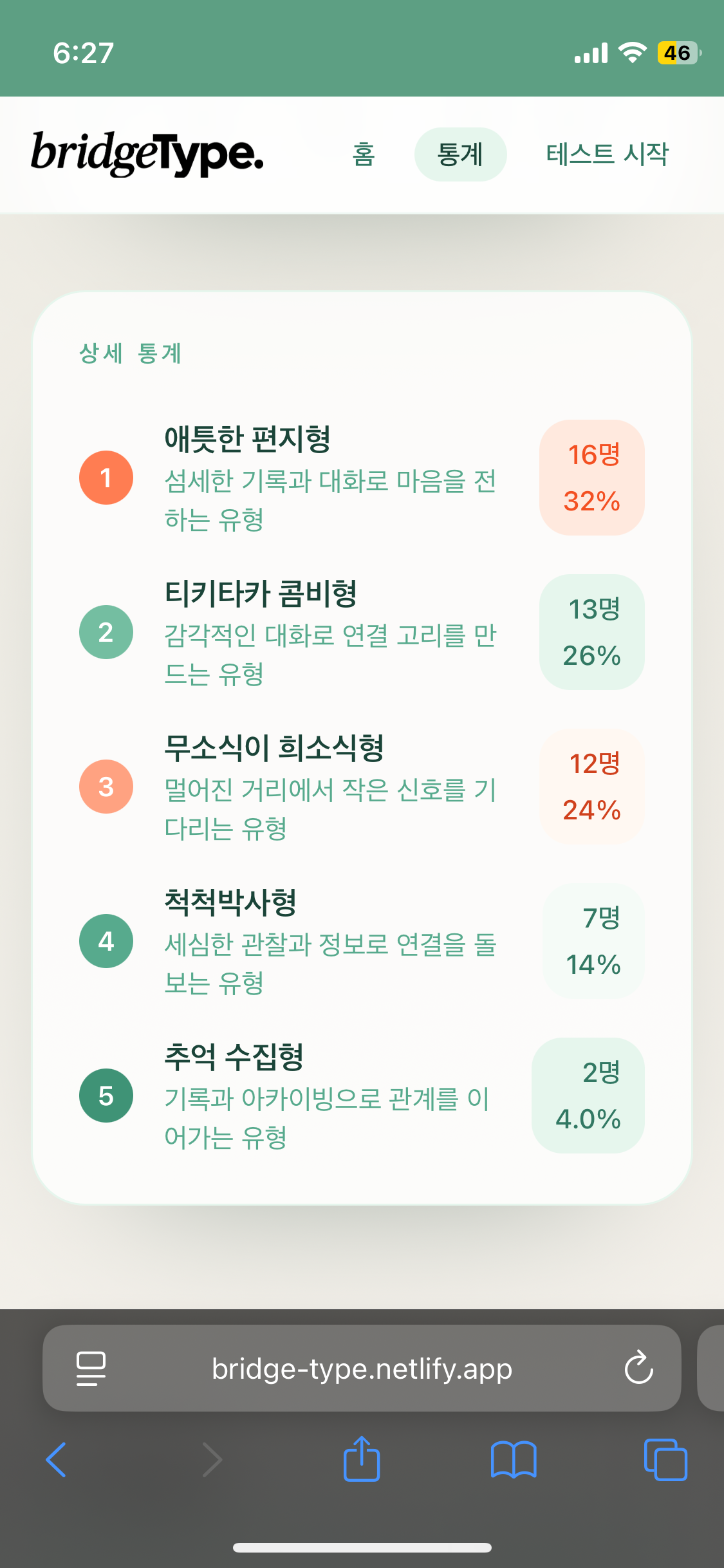Open Safari bookmarks
This screenshot has height=1568, width=724.
coord(513,1459)
